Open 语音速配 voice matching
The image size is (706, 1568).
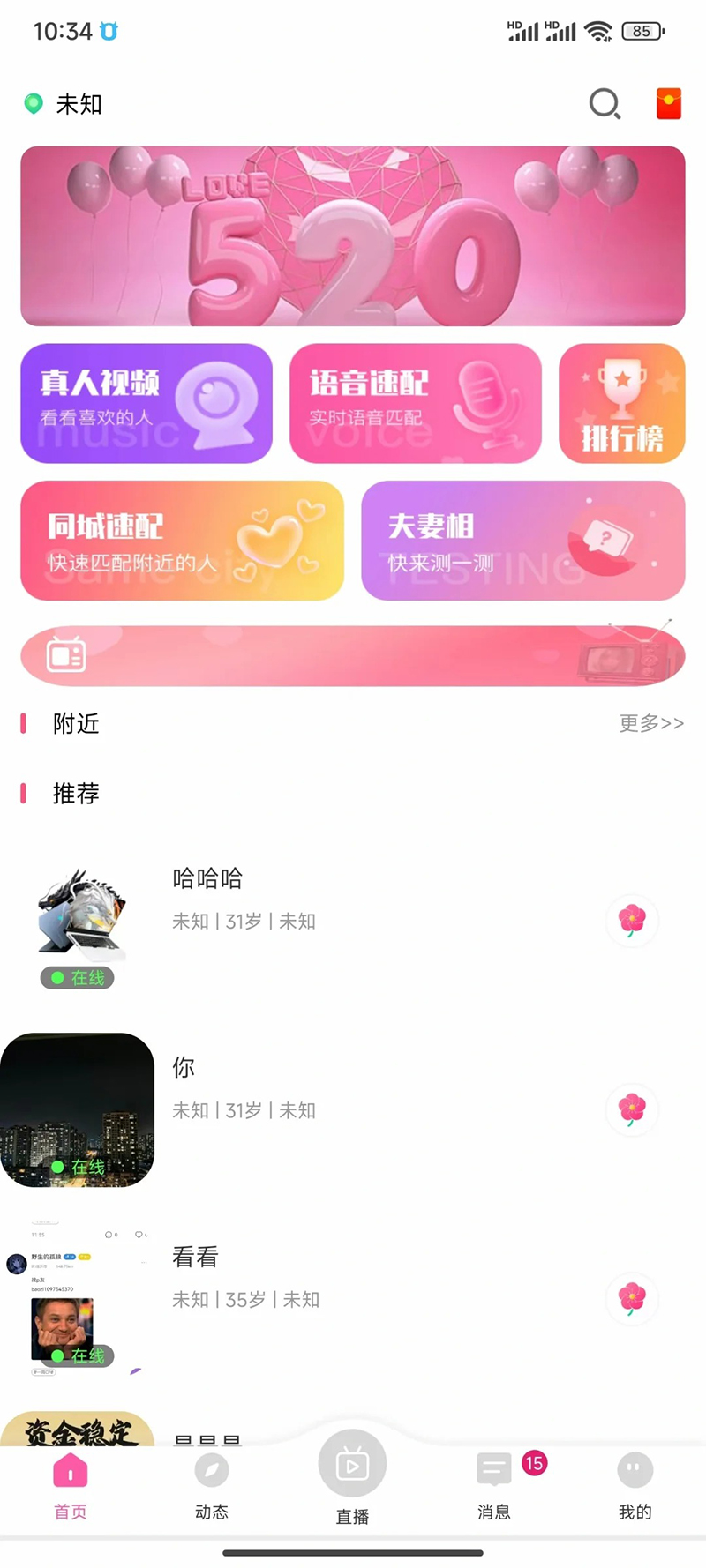[x=415, y=404]
